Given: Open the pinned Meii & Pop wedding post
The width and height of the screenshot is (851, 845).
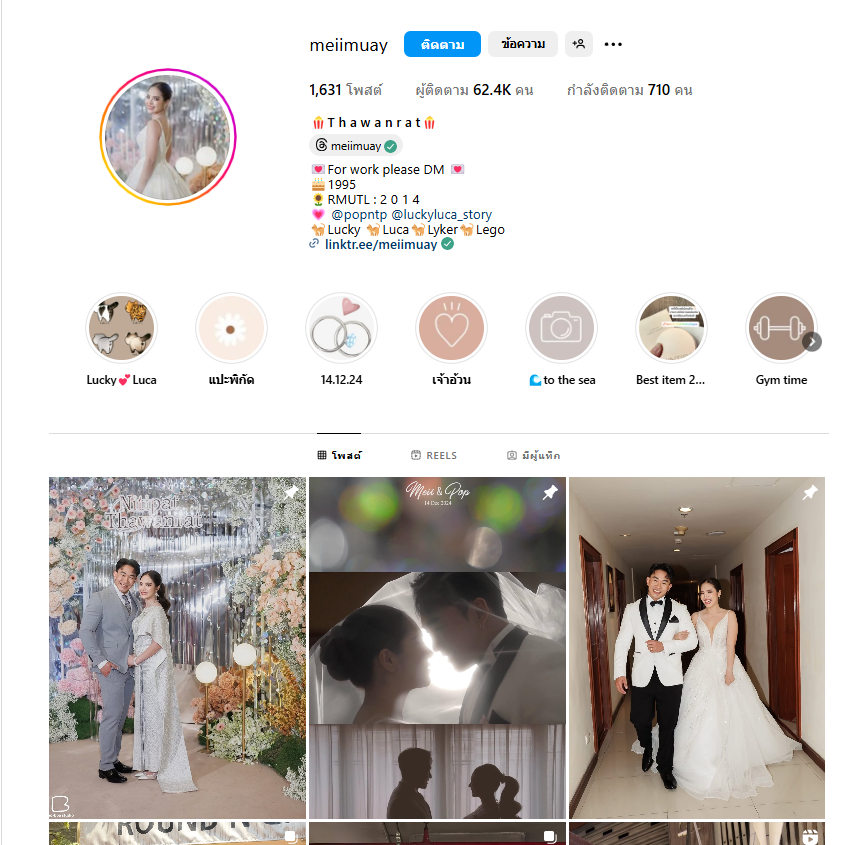Looking at the screenshot, I should pyautogui.click(x=437, y=647).
